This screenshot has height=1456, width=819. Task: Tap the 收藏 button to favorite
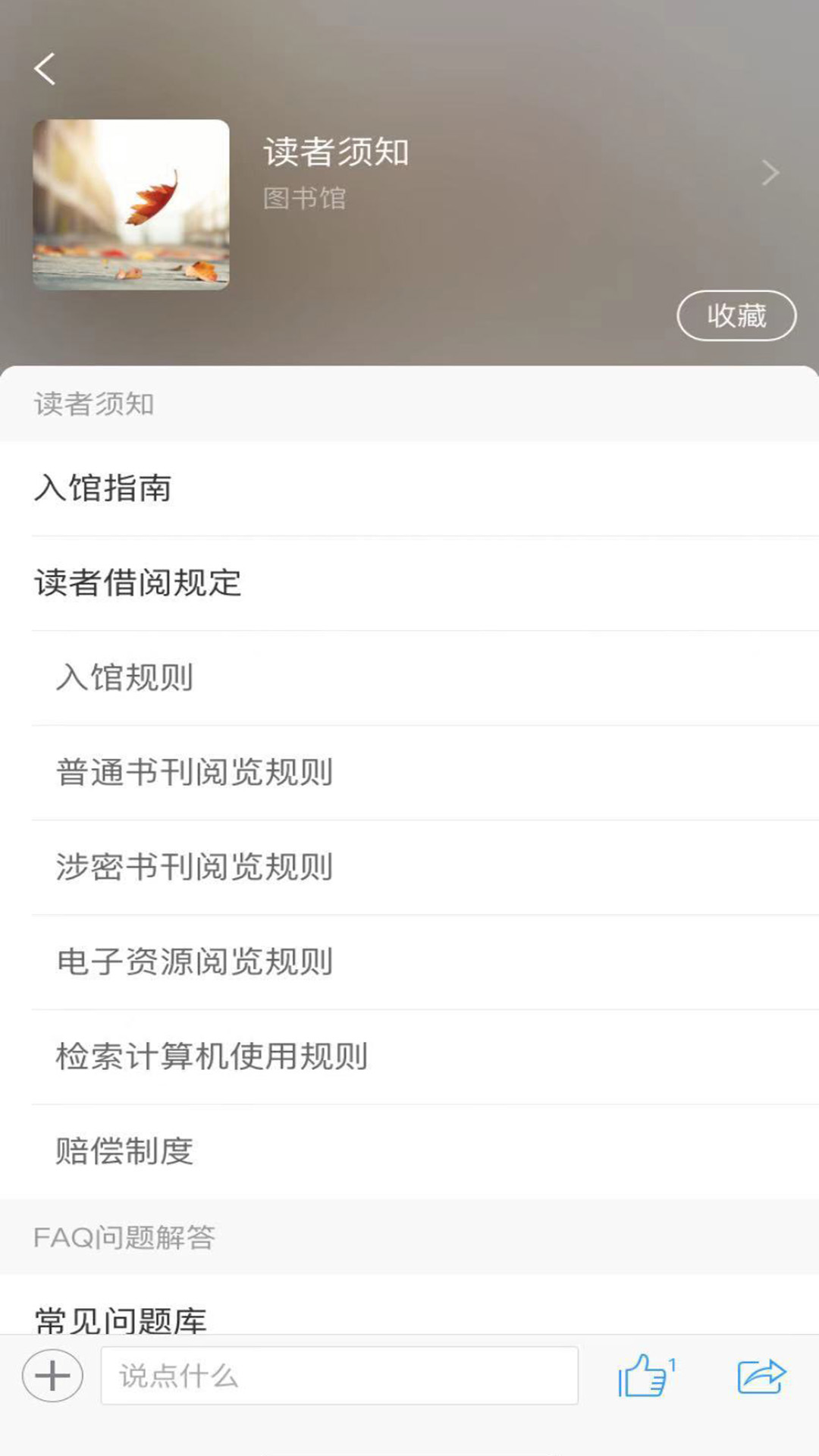click(x=736, y=315)
